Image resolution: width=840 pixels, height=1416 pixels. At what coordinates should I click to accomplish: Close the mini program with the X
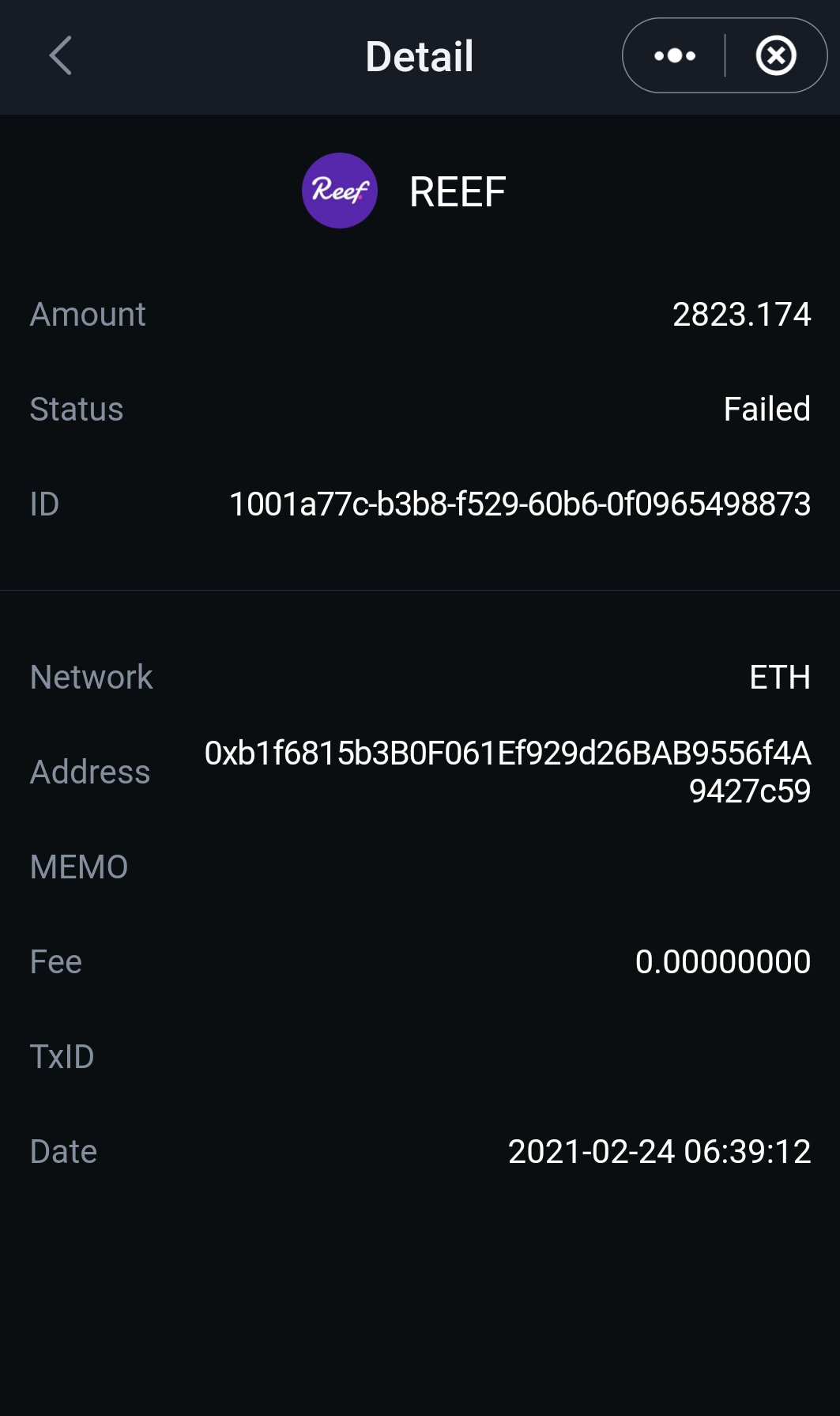click(775, 56)
